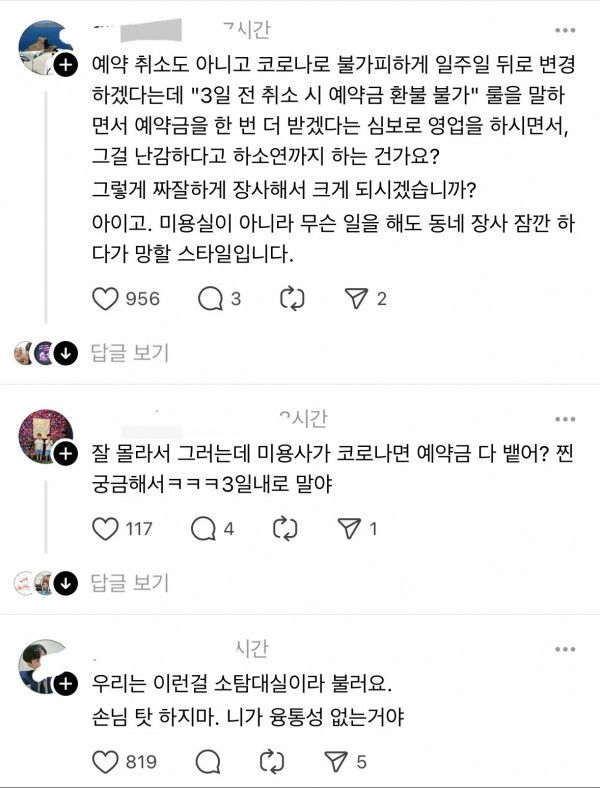The width and height of the screenshot is (600, 788).
Task: Repost the comment about 예약금 환불 불가 rule
Action: click(291, 298)
